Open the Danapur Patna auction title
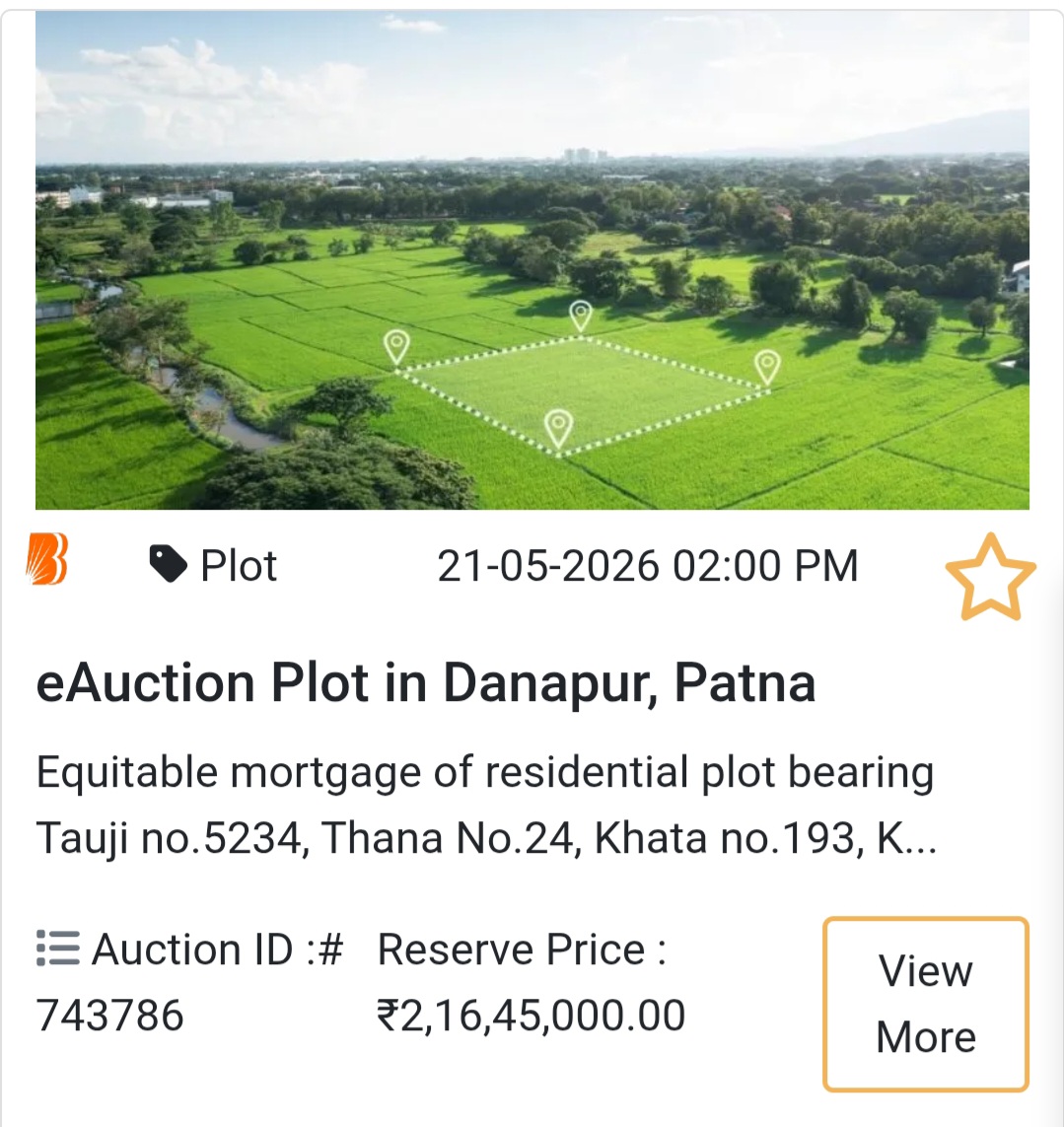The height and width of the screenshot is (1127, 1064). tap(426, 681)
